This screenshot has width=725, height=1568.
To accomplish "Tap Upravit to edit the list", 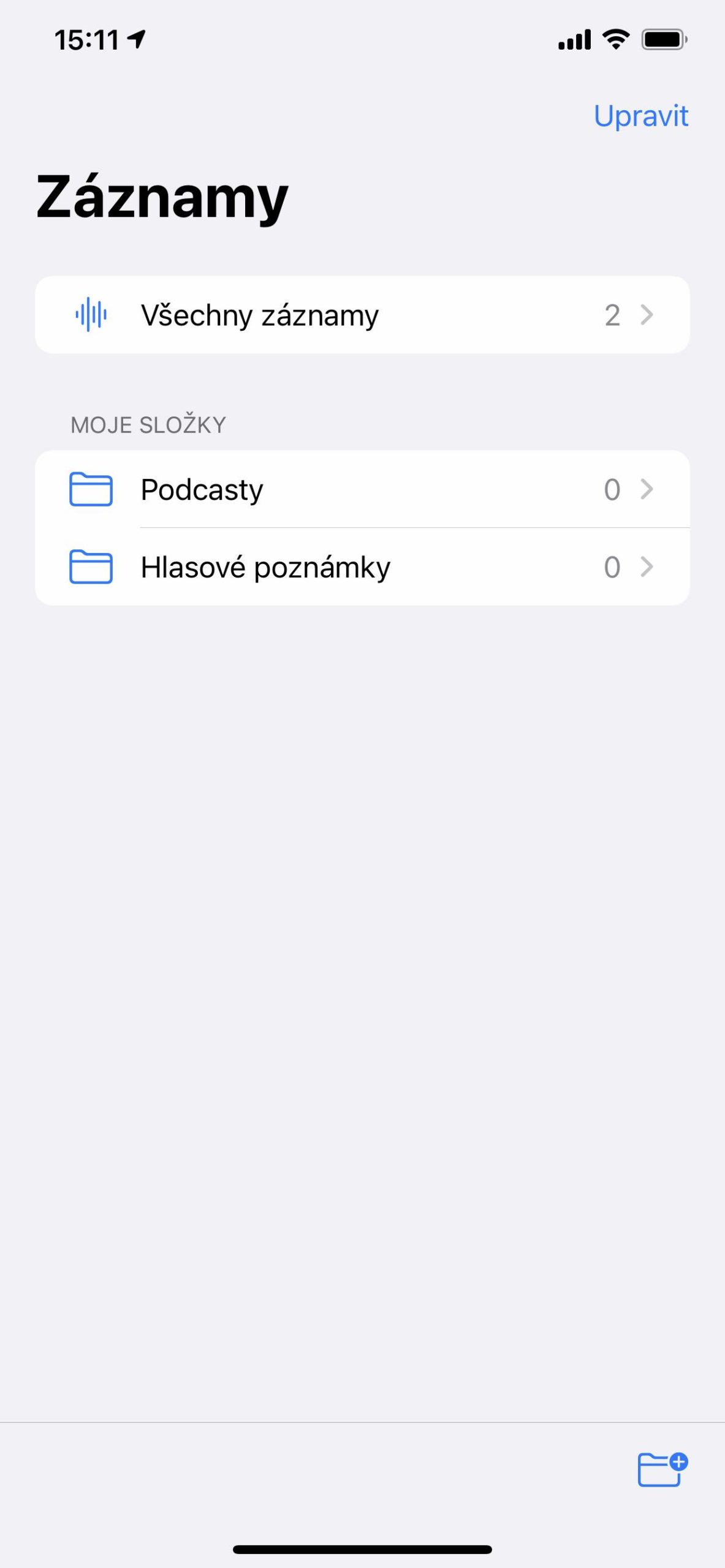I will click(x=640, y=116).
